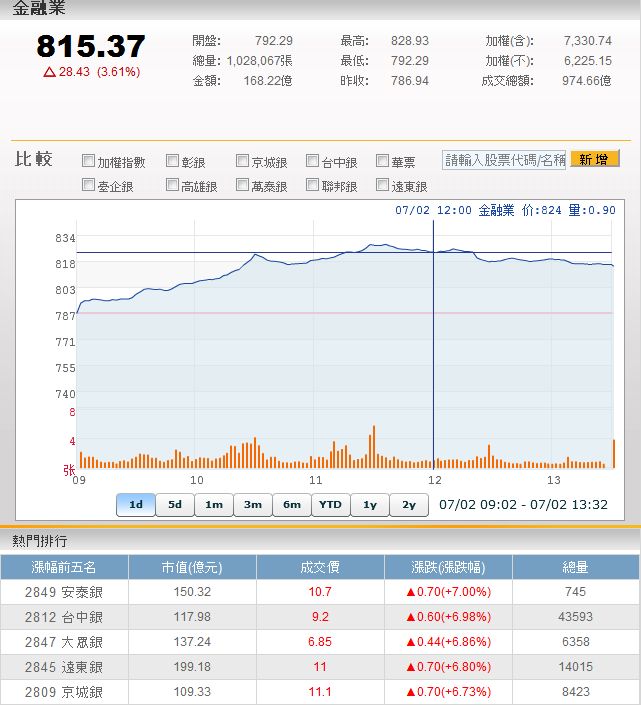Check the 臺企銀 comparison checkbox
The width and height of the screenshot is (641, 705).
point(89,185)
